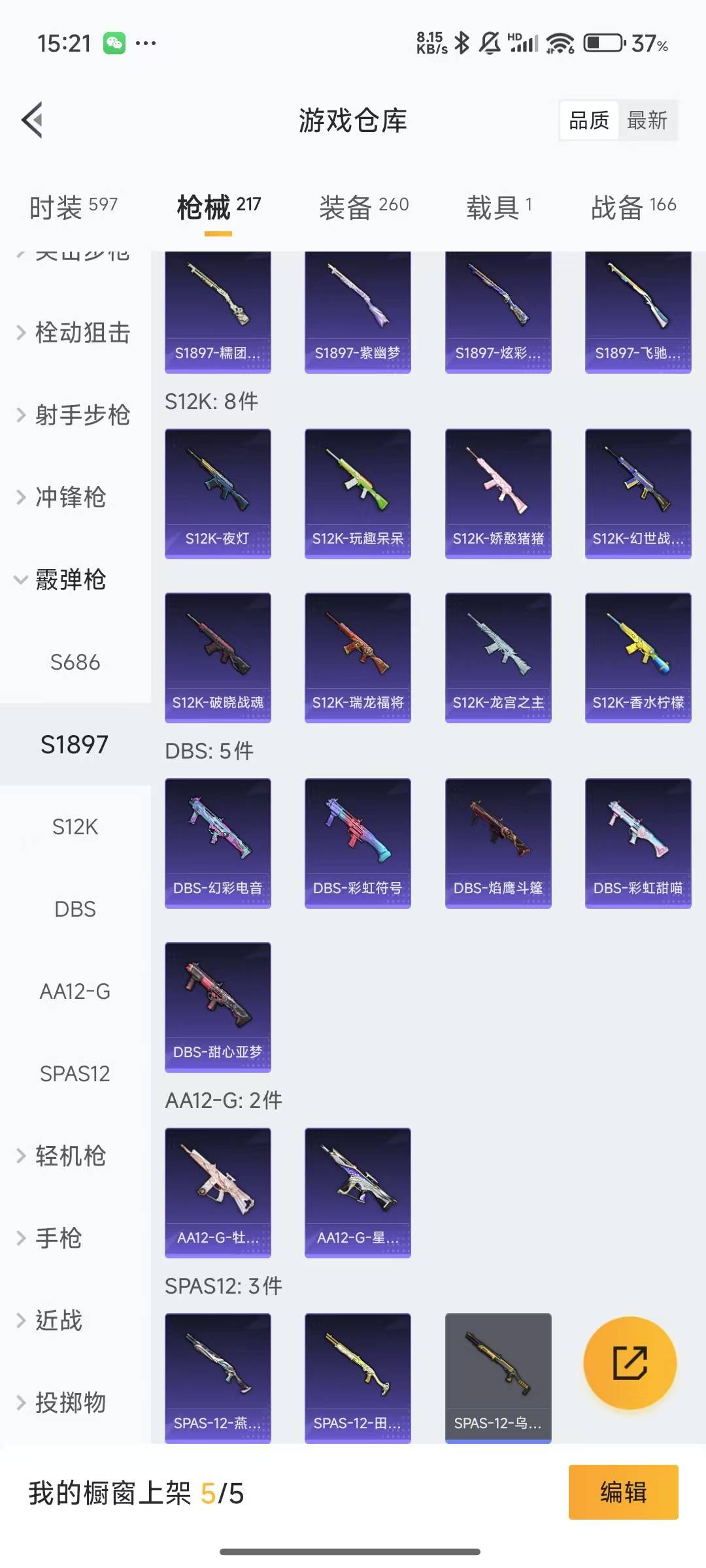Open the S1897-紫幽梦 skin

click(x=358, y=311)
